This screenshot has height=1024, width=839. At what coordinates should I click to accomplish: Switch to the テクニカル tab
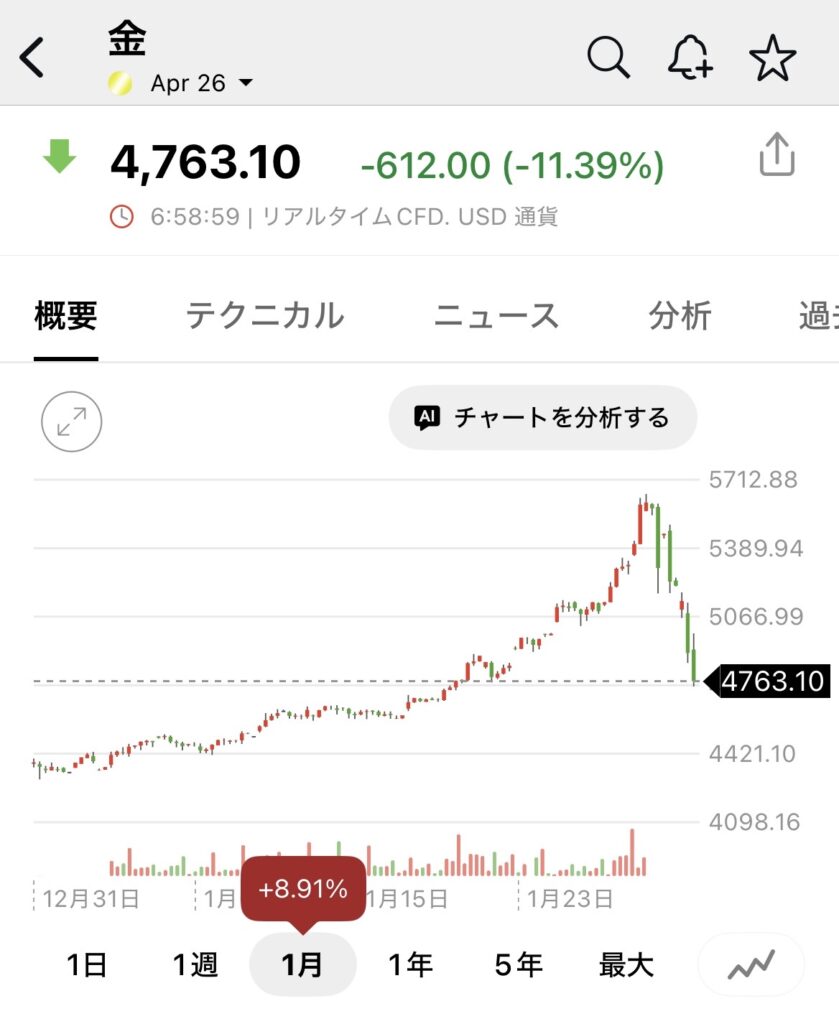(x=264, y=316)
